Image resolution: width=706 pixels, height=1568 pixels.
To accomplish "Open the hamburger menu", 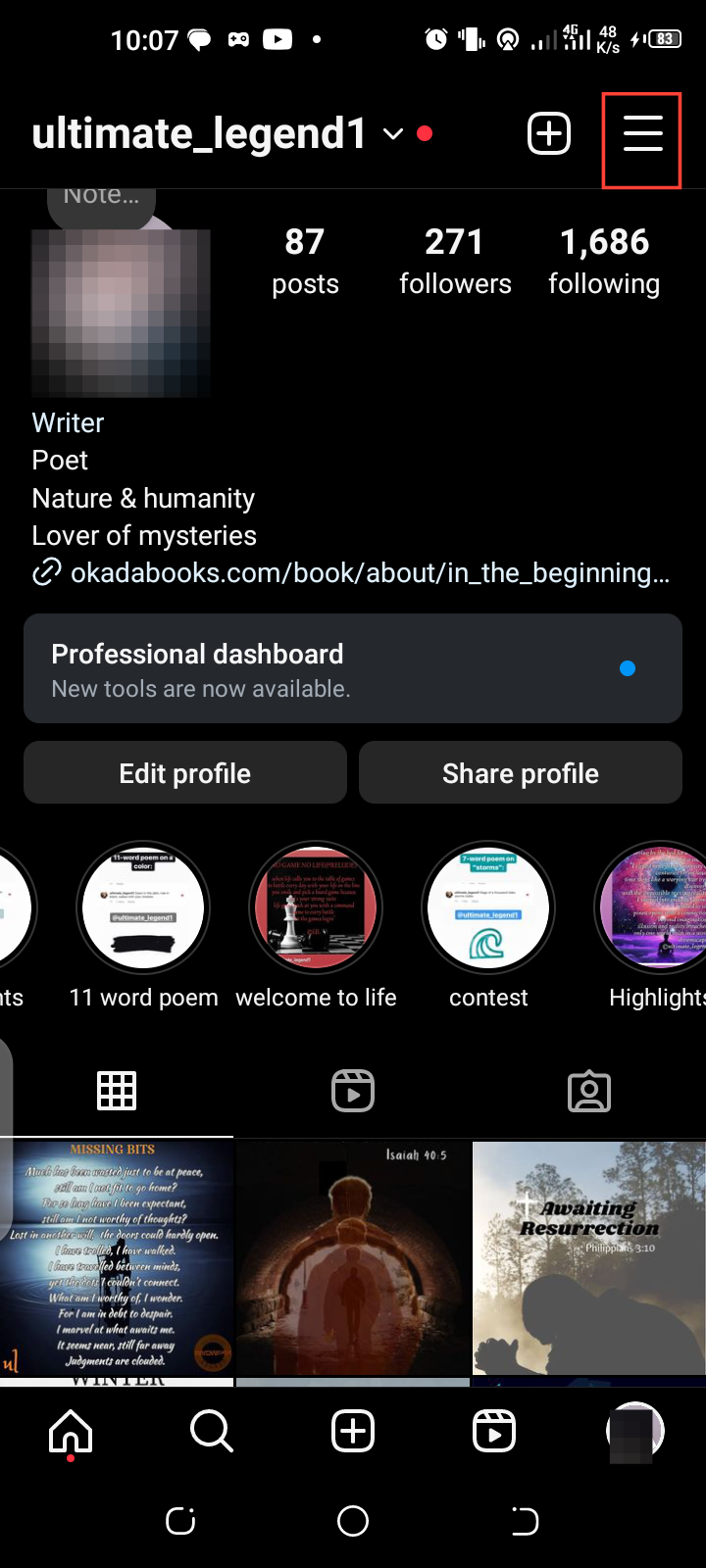I will (642, 134).
